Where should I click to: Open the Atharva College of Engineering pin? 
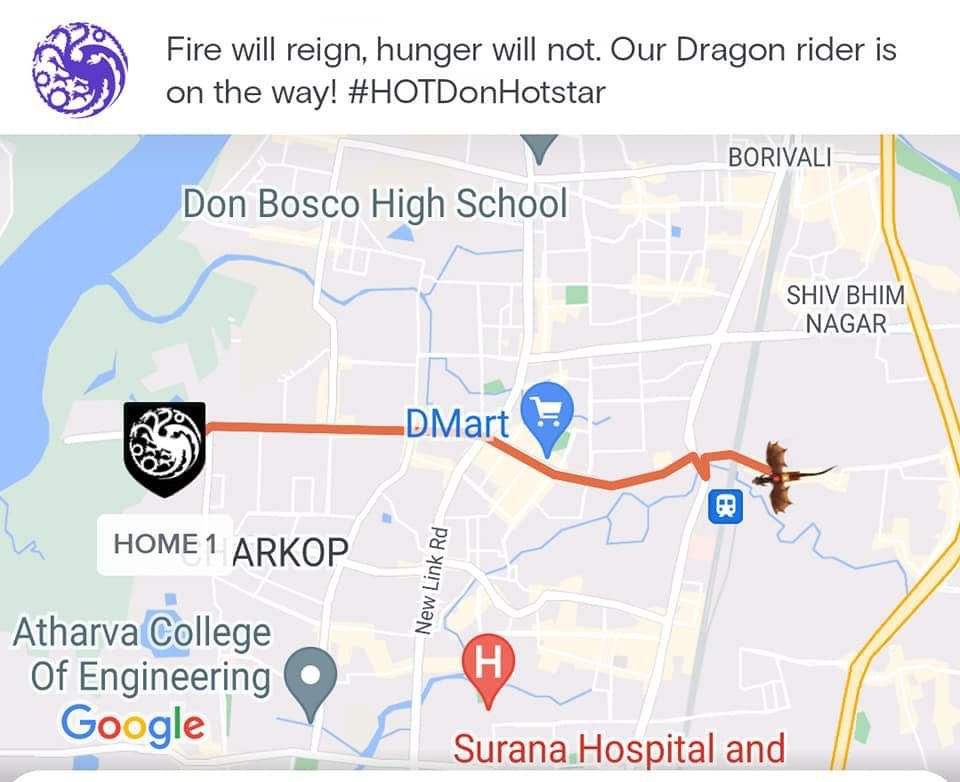tap(310, 676)
